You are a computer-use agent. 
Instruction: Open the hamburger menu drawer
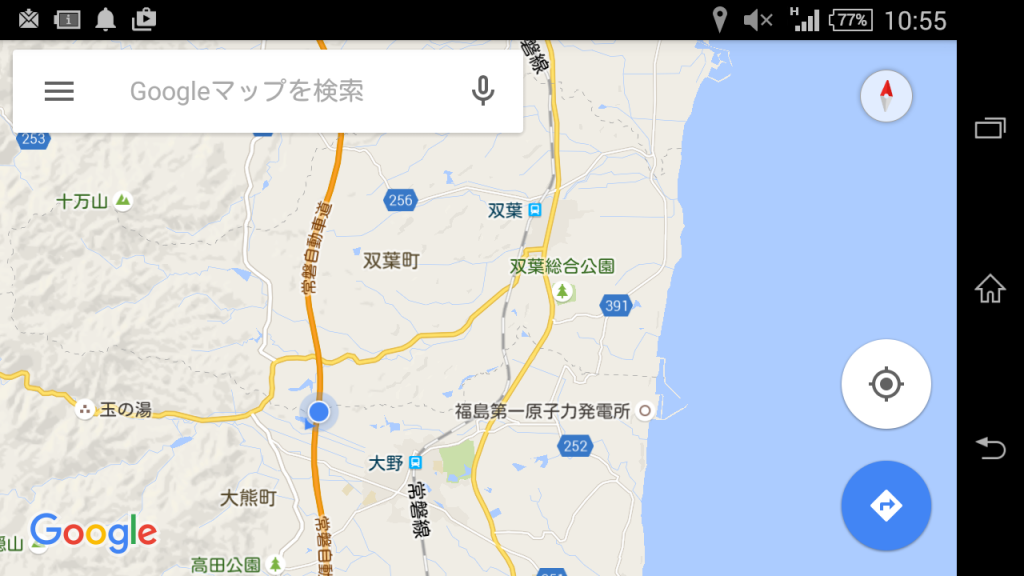[x=59, y=91]
